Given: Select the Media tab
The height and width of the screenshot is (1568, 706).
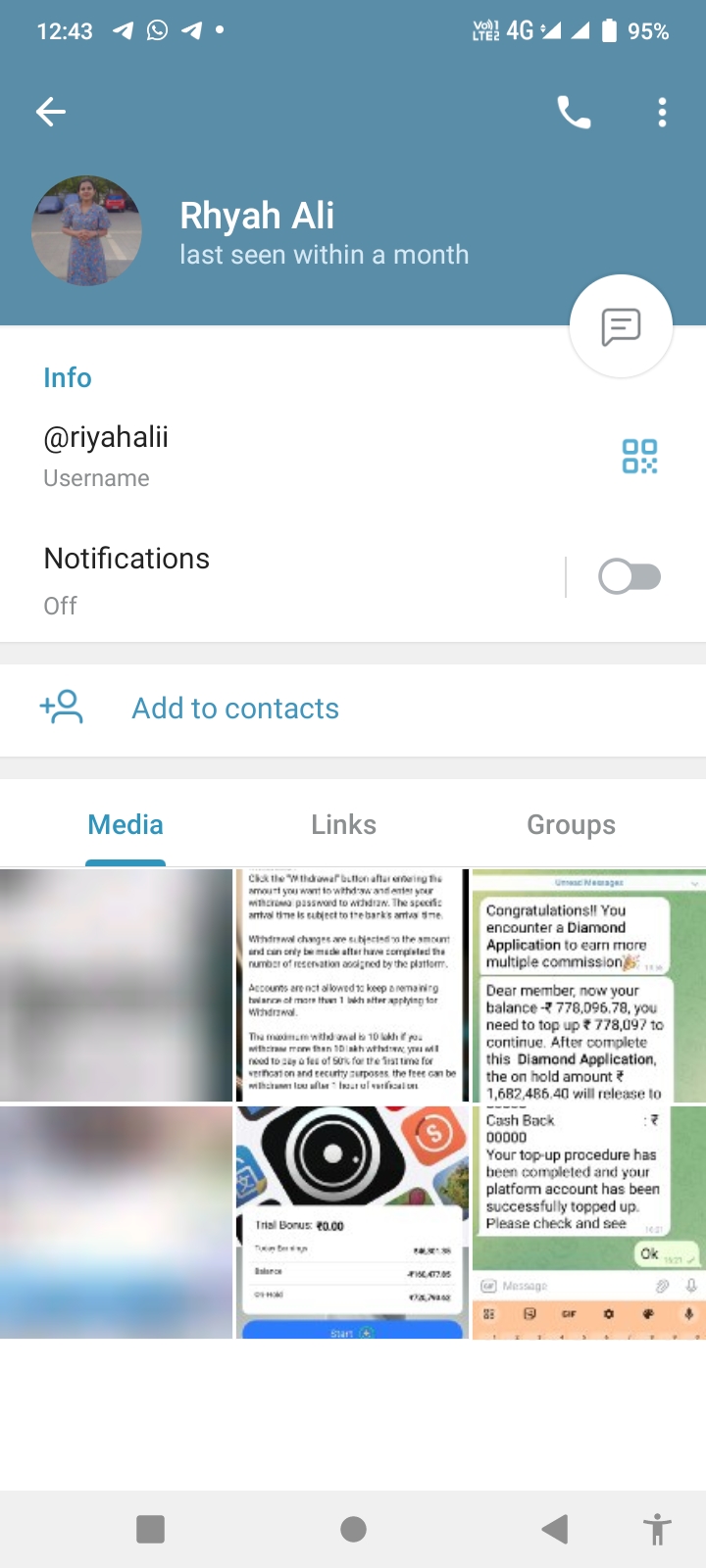Looking at the screenshot, I should pos(126,825).
